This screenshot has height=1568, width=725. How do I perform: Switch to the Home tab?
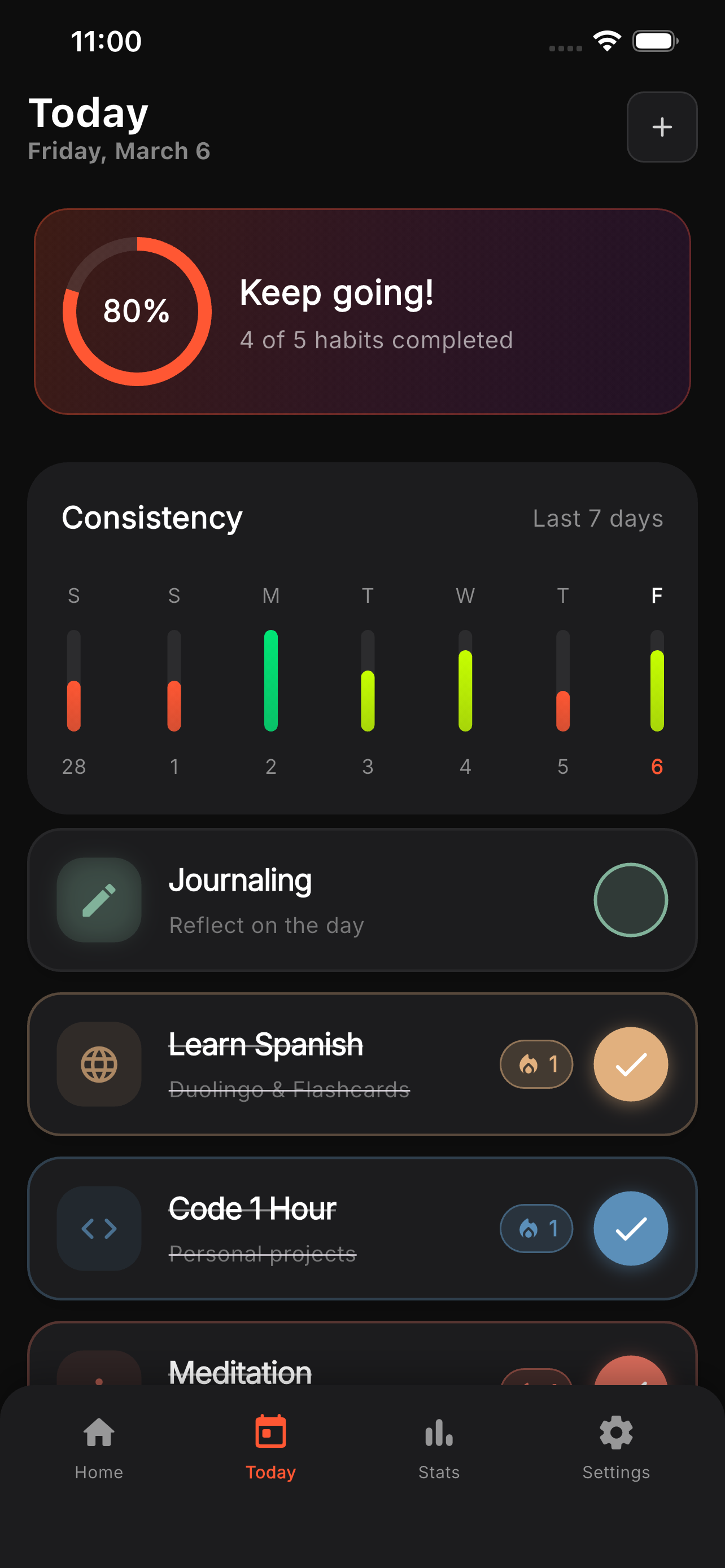[x=99, y=1446]
